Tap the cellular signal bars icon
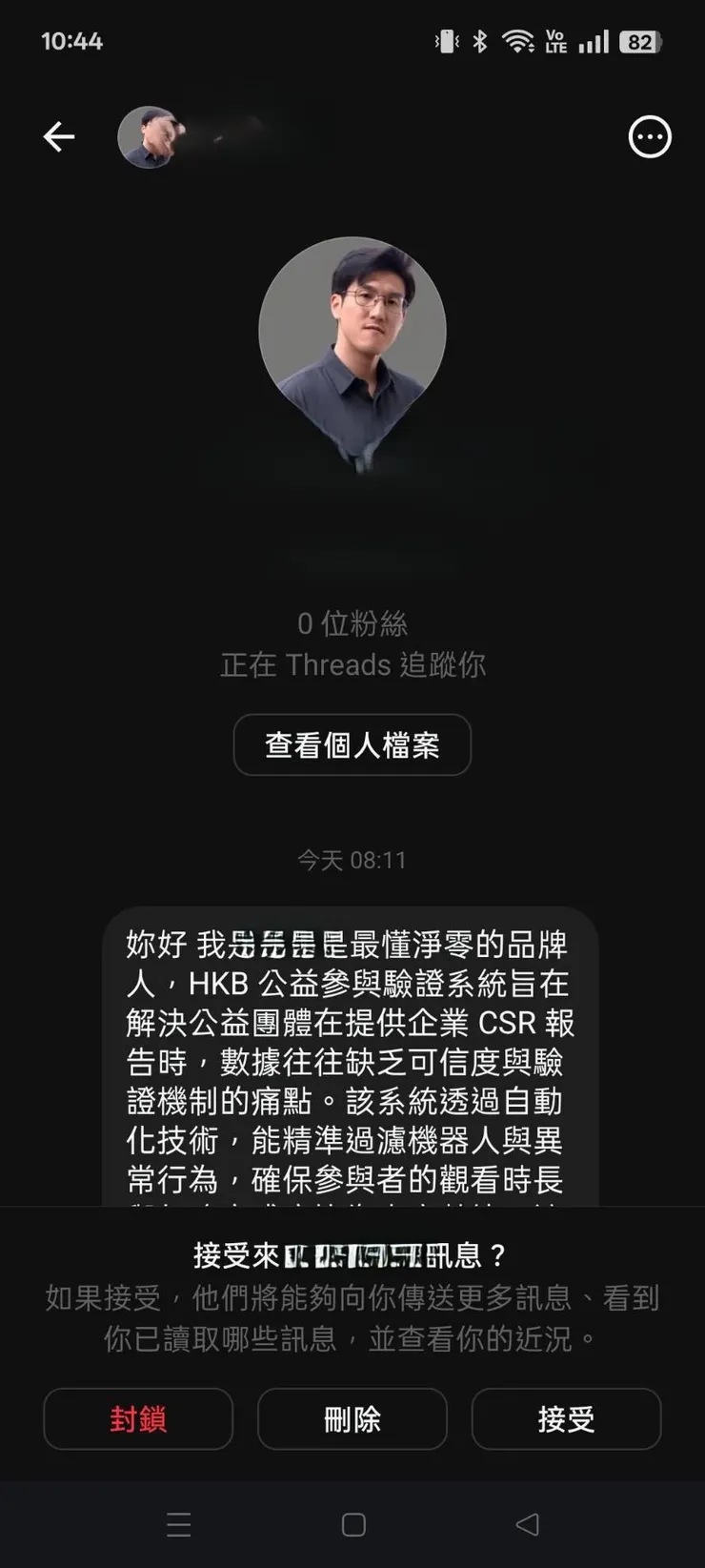Screen dimensions: 705x1568 [595, 41]
